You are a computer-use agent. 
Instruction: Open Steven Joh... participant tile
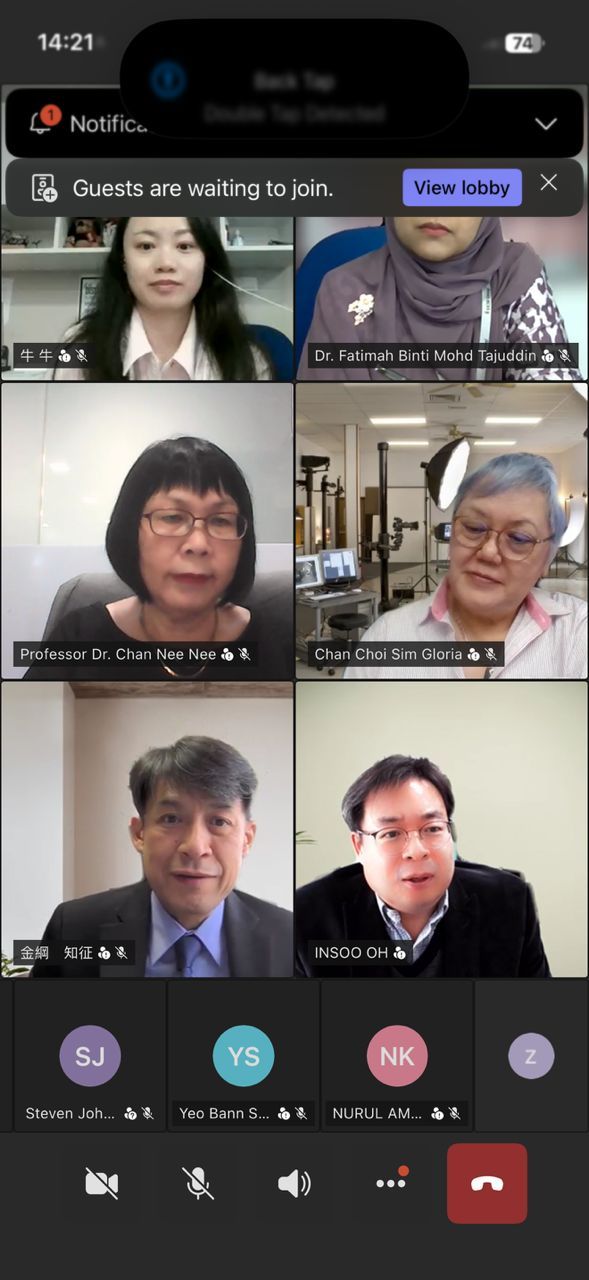coord(90,1056)
